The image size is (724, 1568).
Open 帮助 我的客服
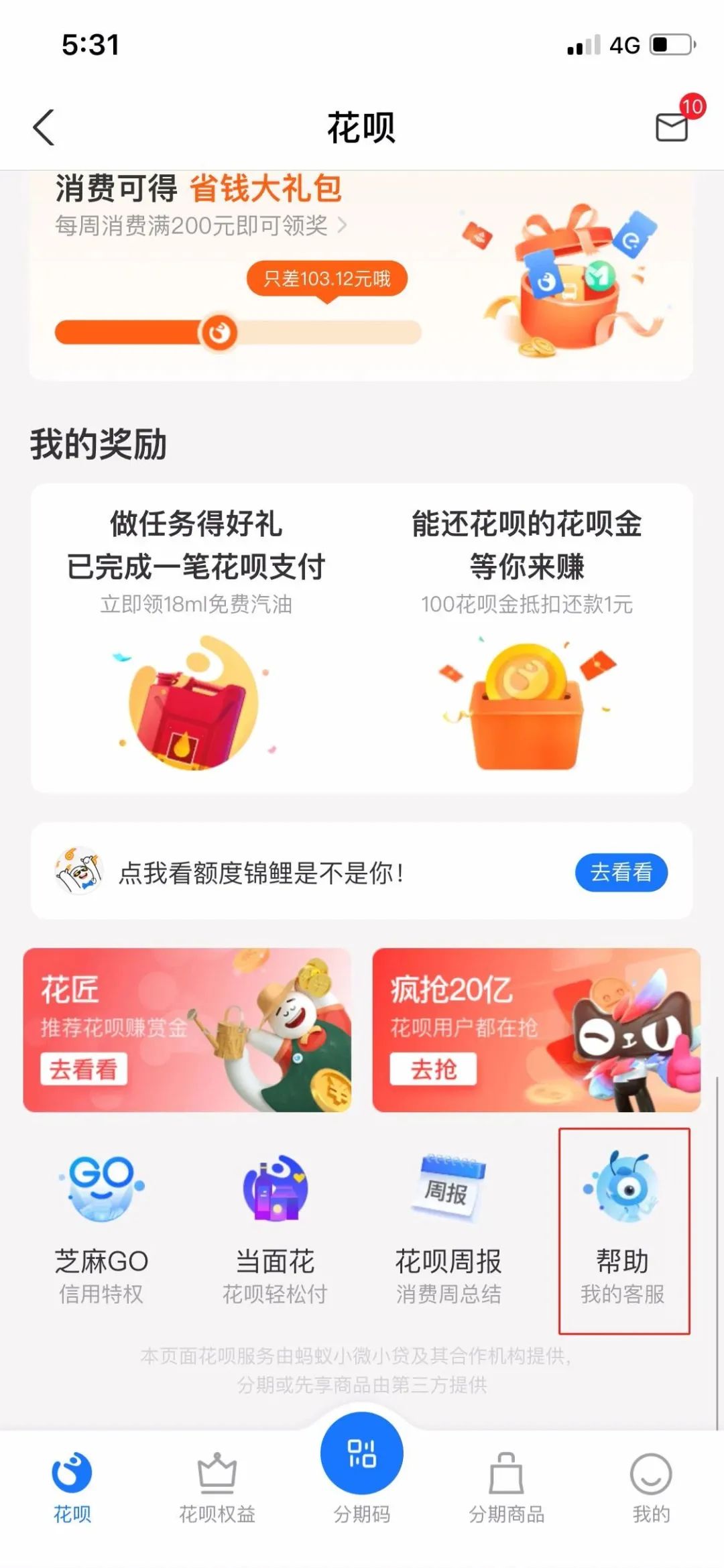[x=623, y=1229]
